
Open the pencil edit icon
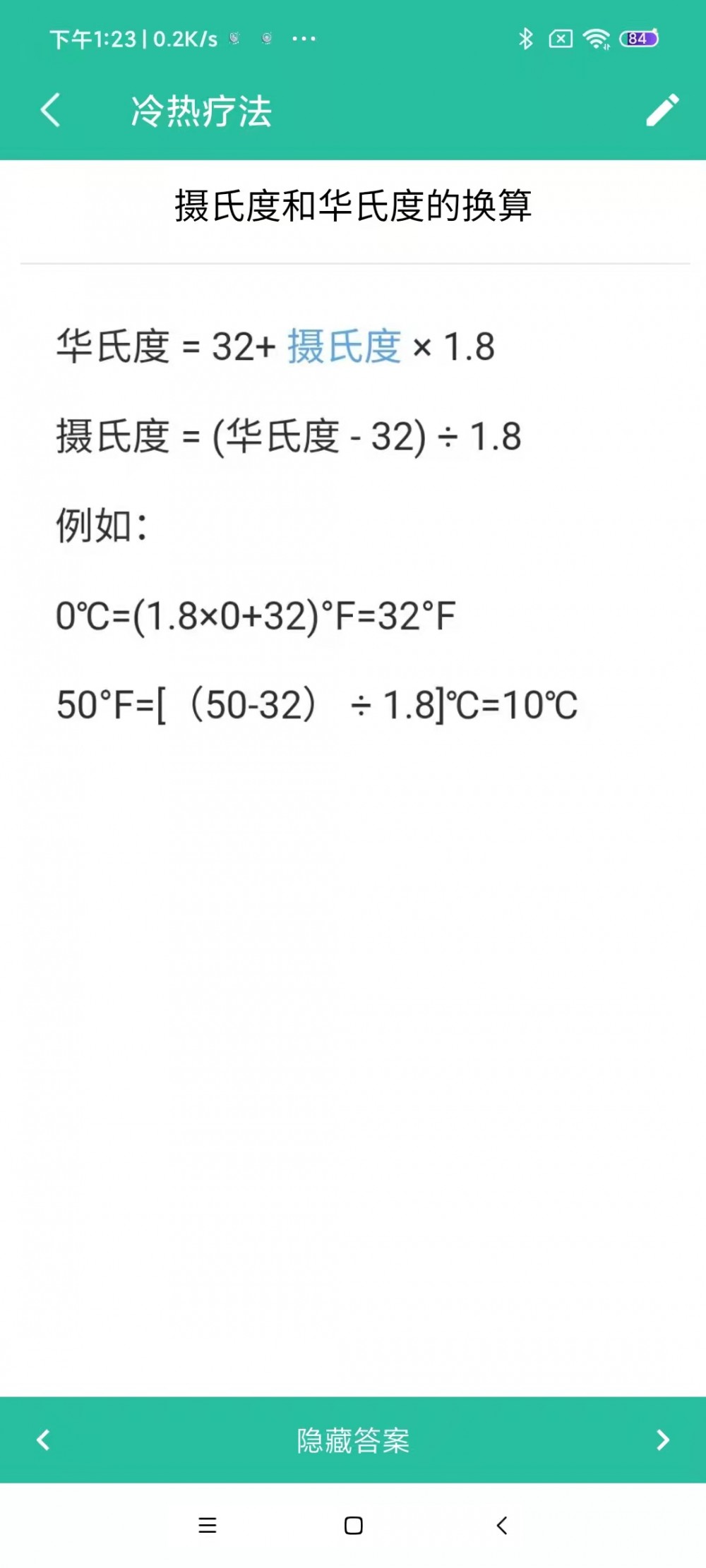662,111
